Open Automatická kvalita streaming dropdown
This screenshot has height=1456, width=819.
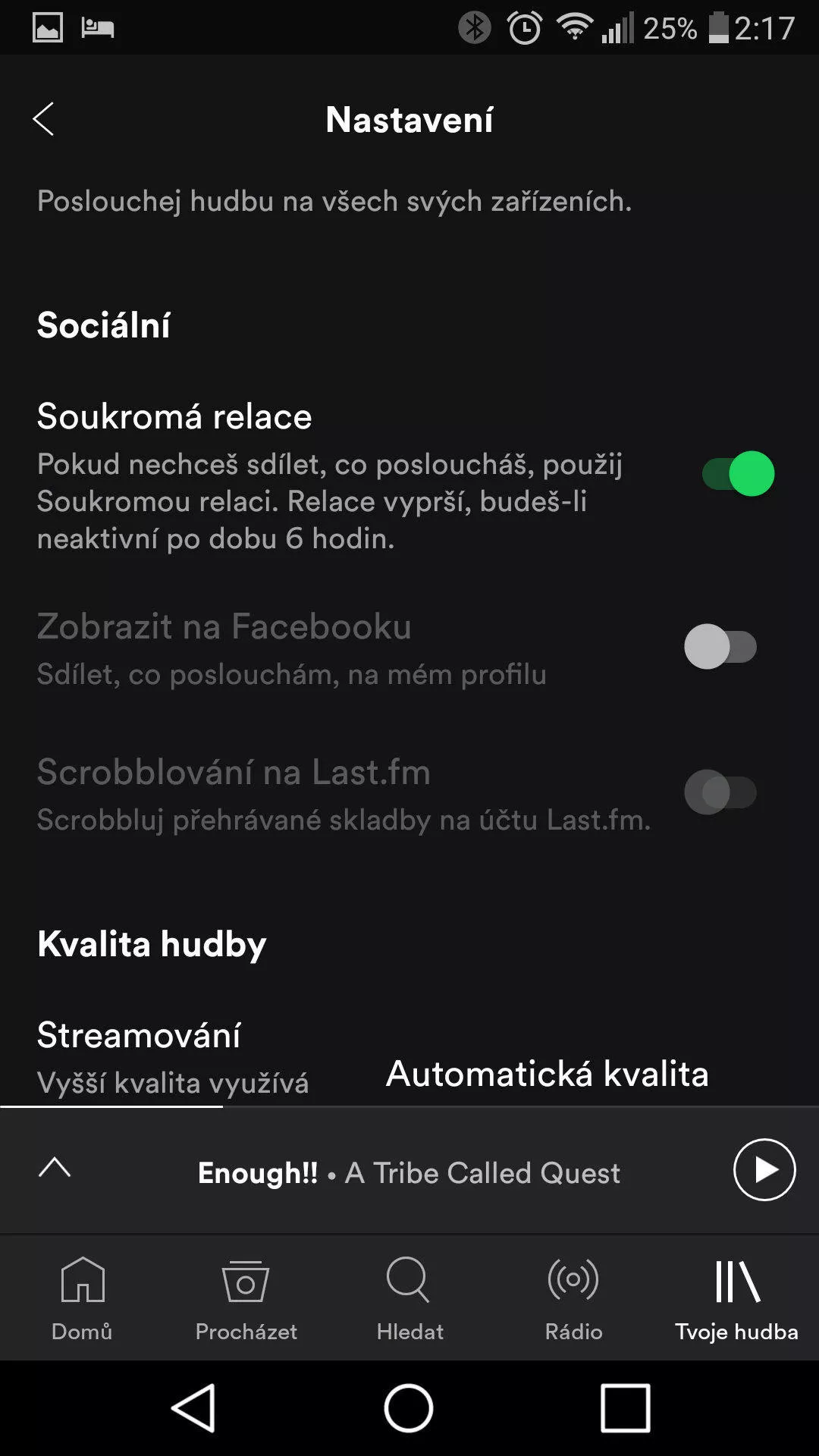coord(547,1074)
